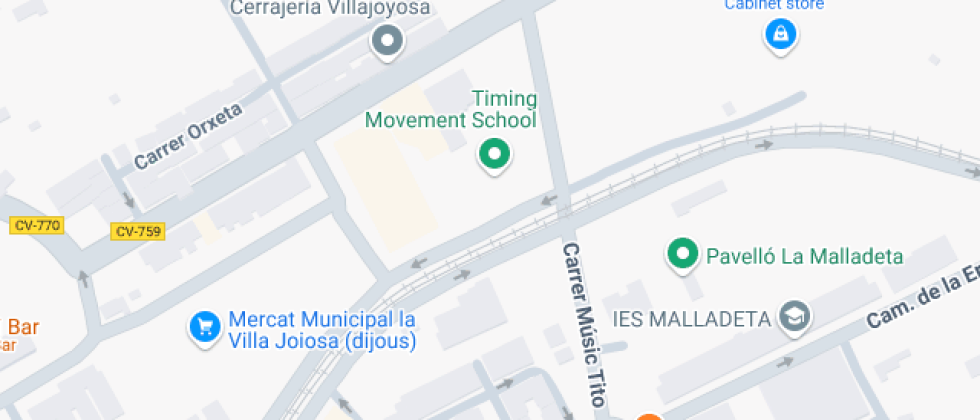
Task: Open the Pavelló La Malladeta place pin
Action: click(x=683, y=255)
